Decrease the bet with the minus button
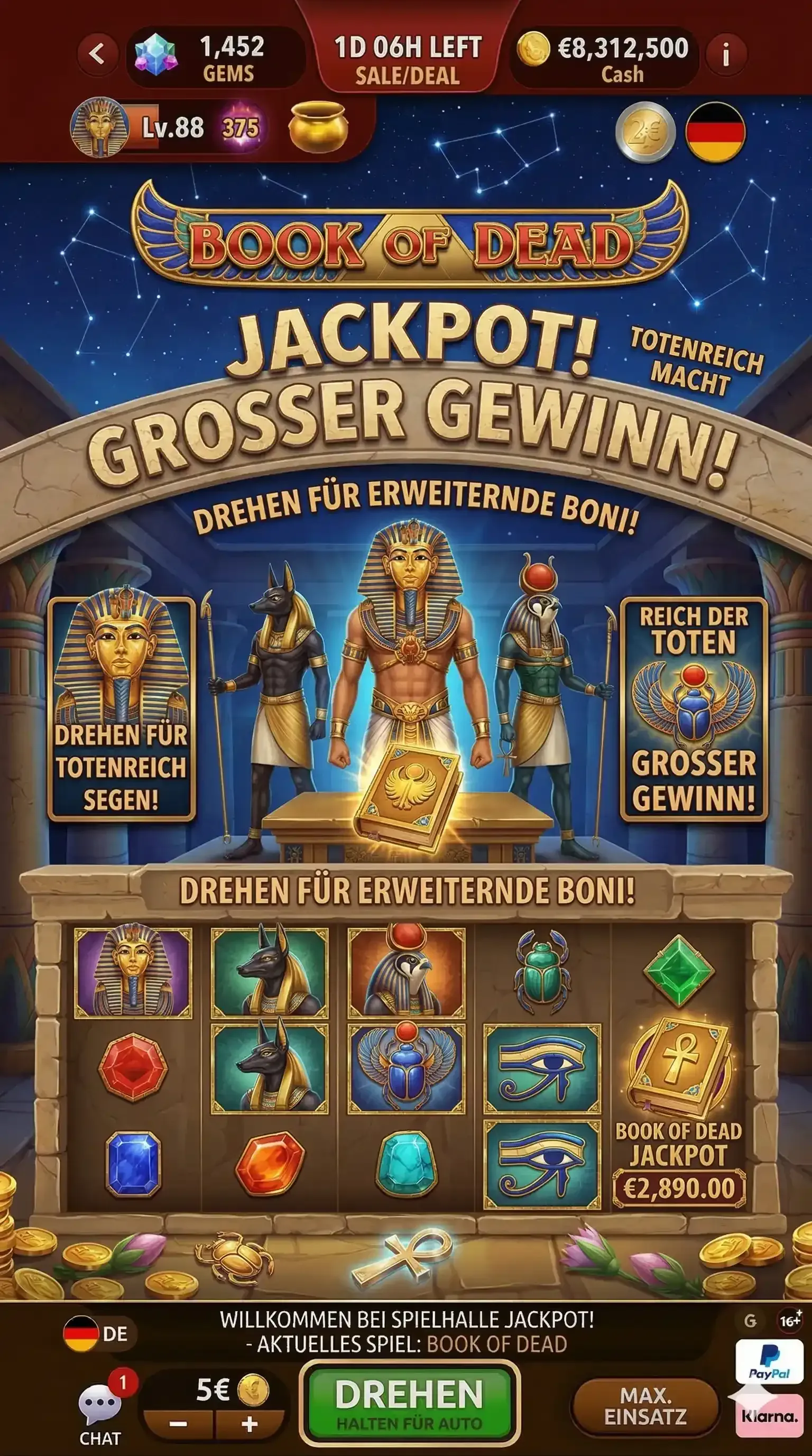This screenshot has height=1456, width=812. point(179,1424)
